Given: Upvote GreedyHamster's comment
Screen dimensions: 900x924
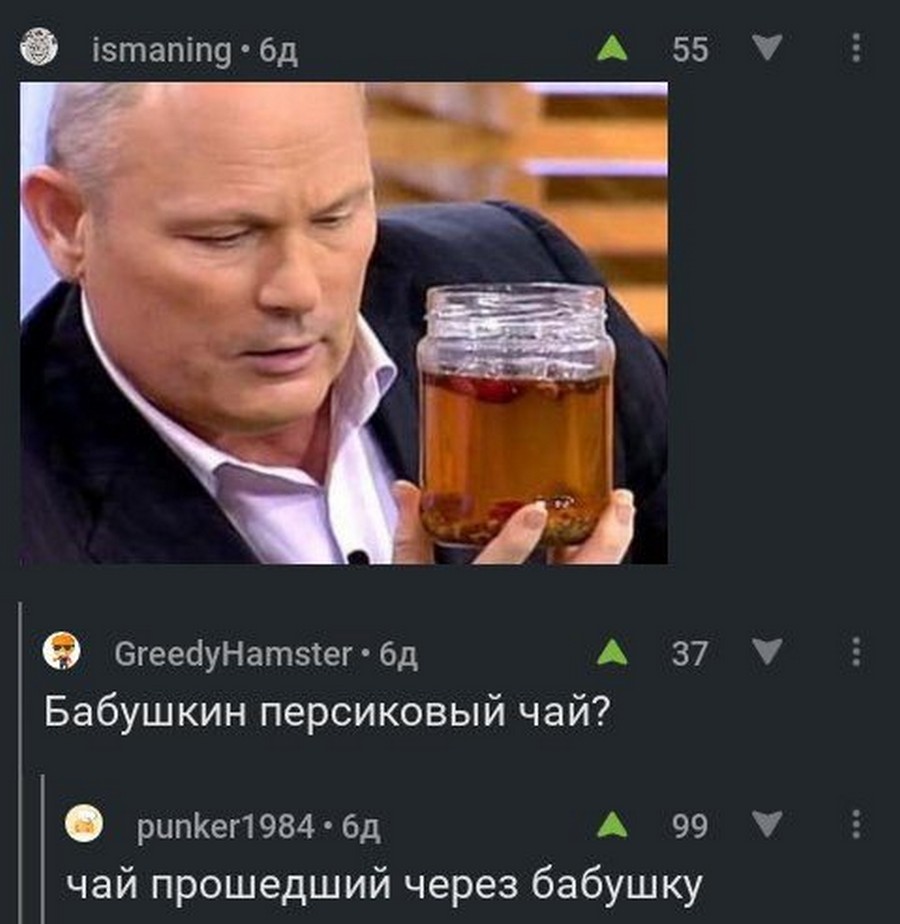Looking at the screenshot, I should (612, 653).
